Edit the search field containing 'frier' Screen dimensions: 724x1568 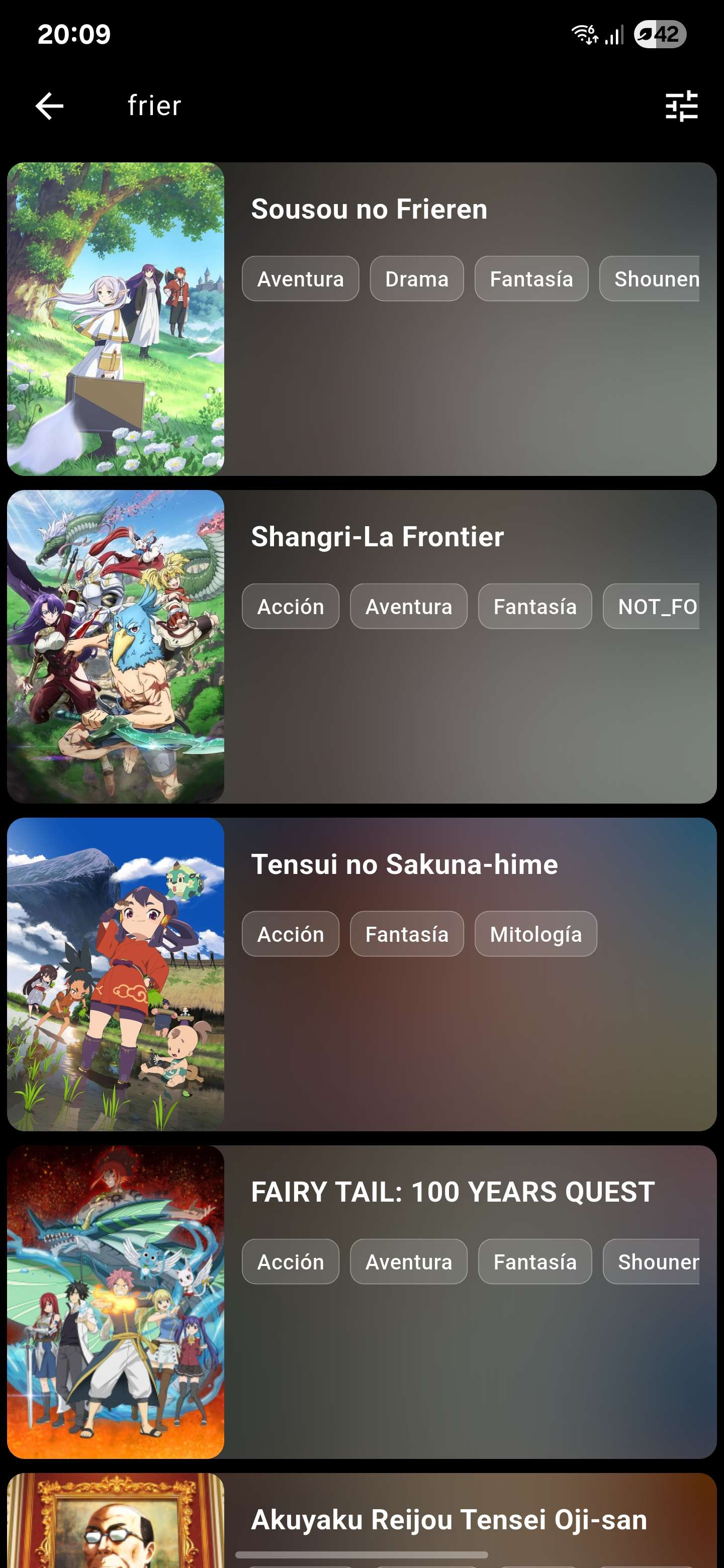pos(366,106)
